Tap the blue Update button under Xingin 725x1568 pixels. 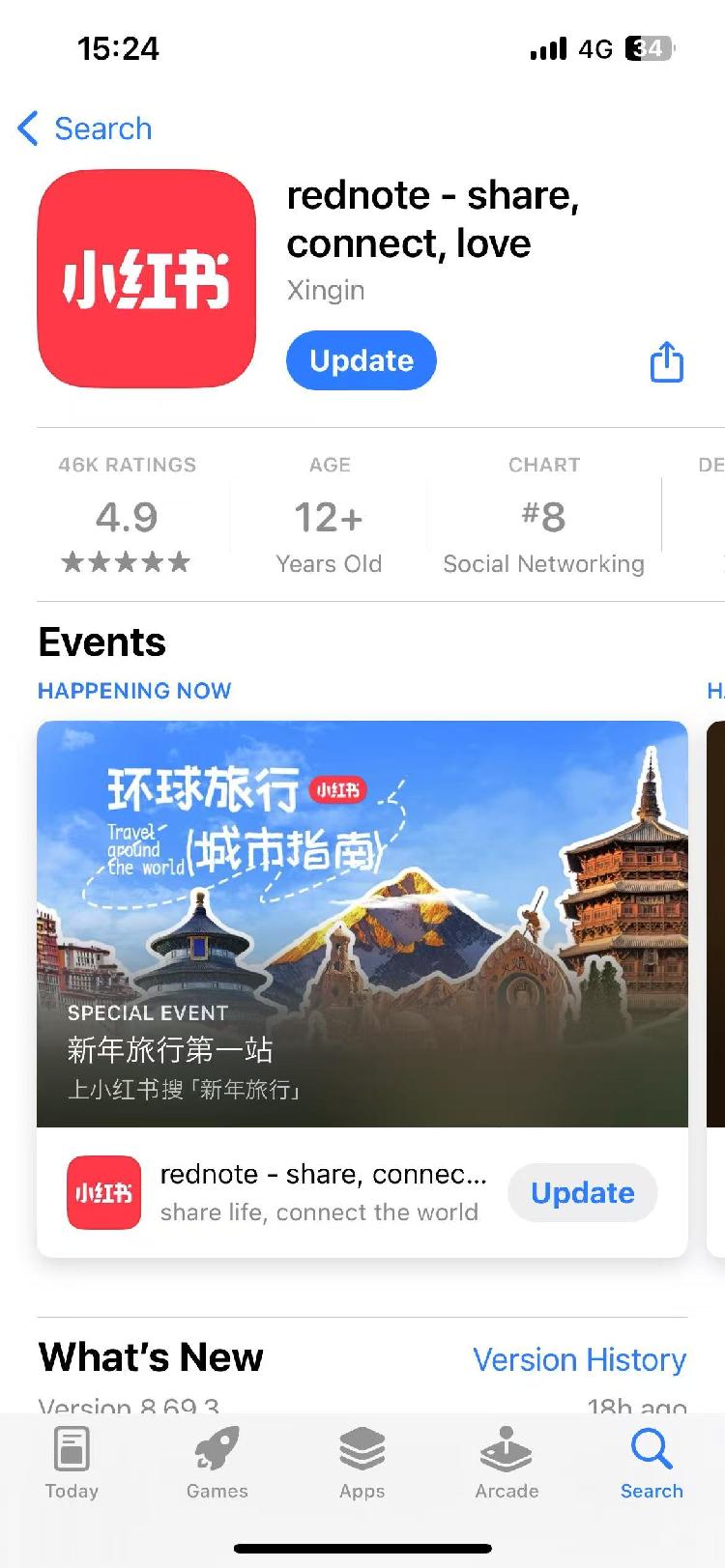coord(361,360)
